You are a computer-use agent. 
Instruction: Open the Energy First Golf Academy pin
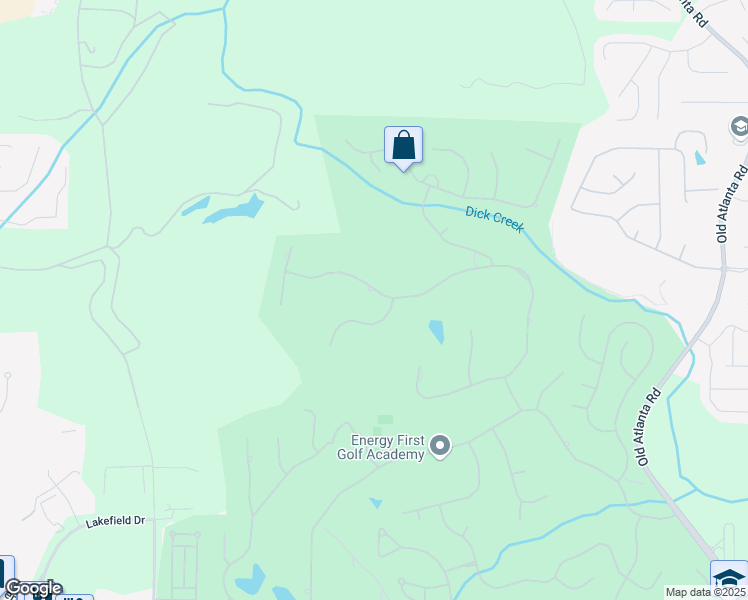click(x=440, y=446)
